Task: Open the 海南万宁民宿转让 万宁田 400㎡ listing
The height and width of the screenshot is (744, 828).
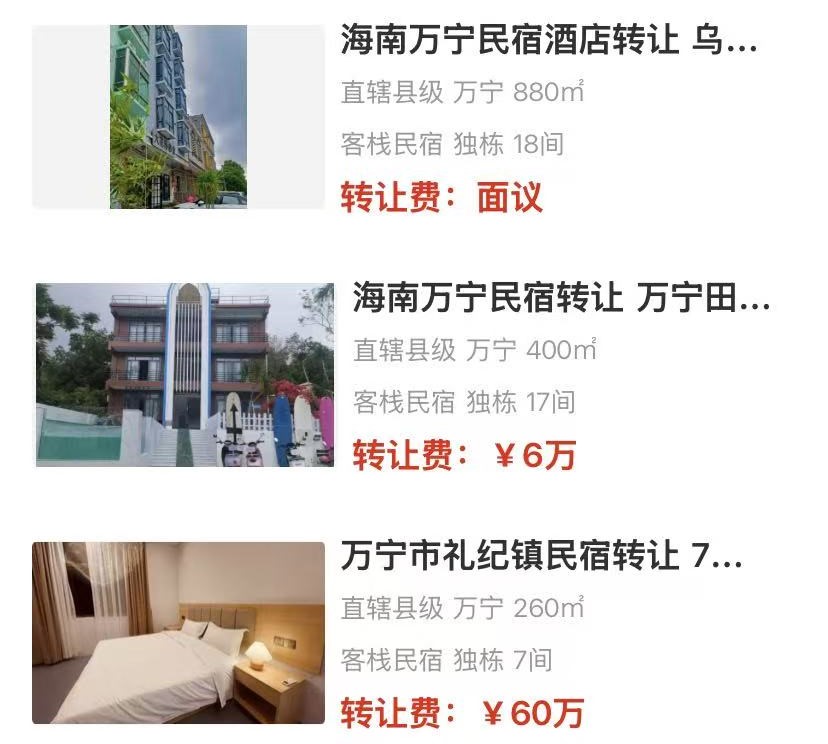Action: [x=560, y=299]
